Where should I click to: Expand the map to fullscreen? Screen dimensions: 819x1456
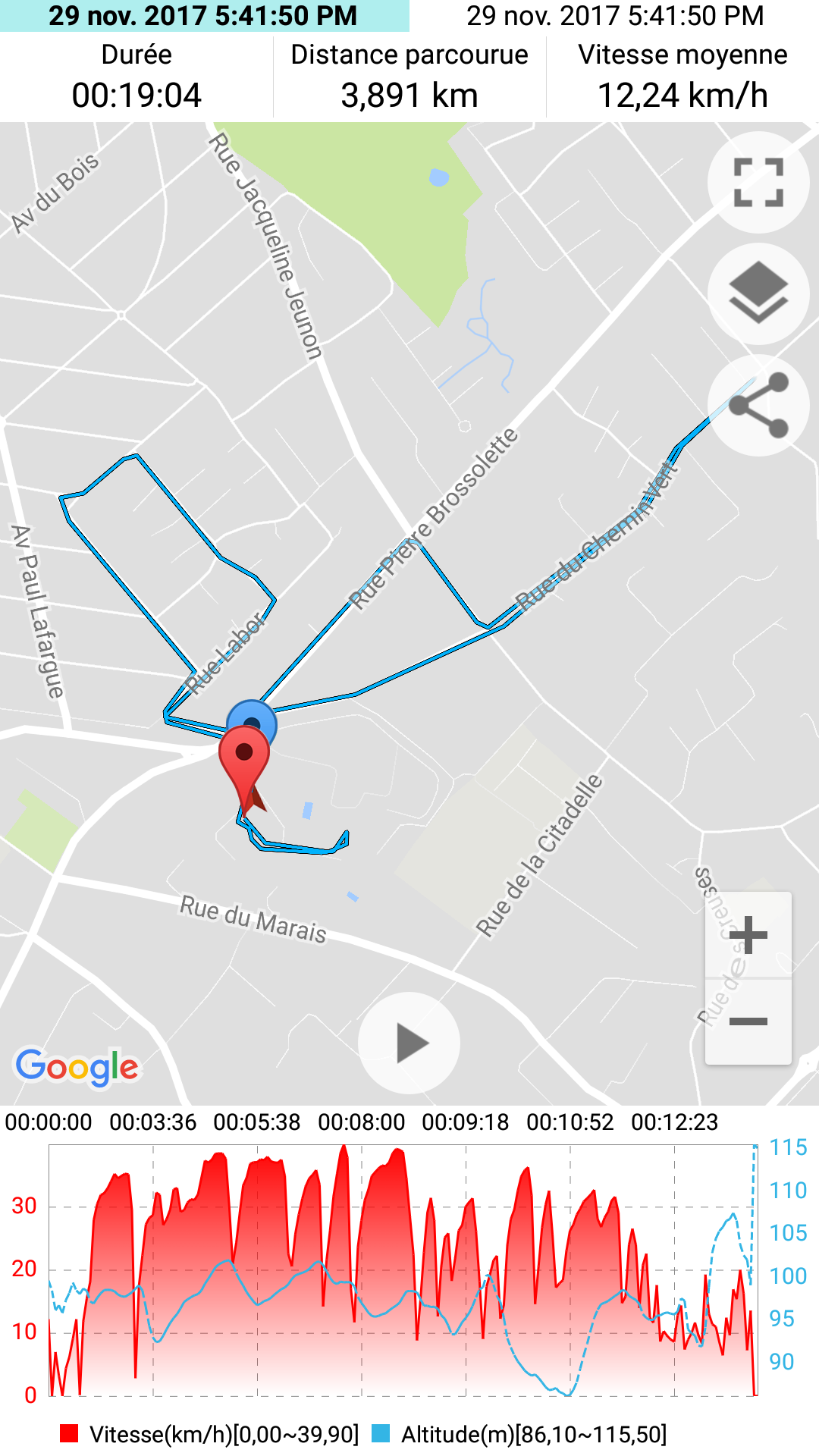tap(758, 182)
